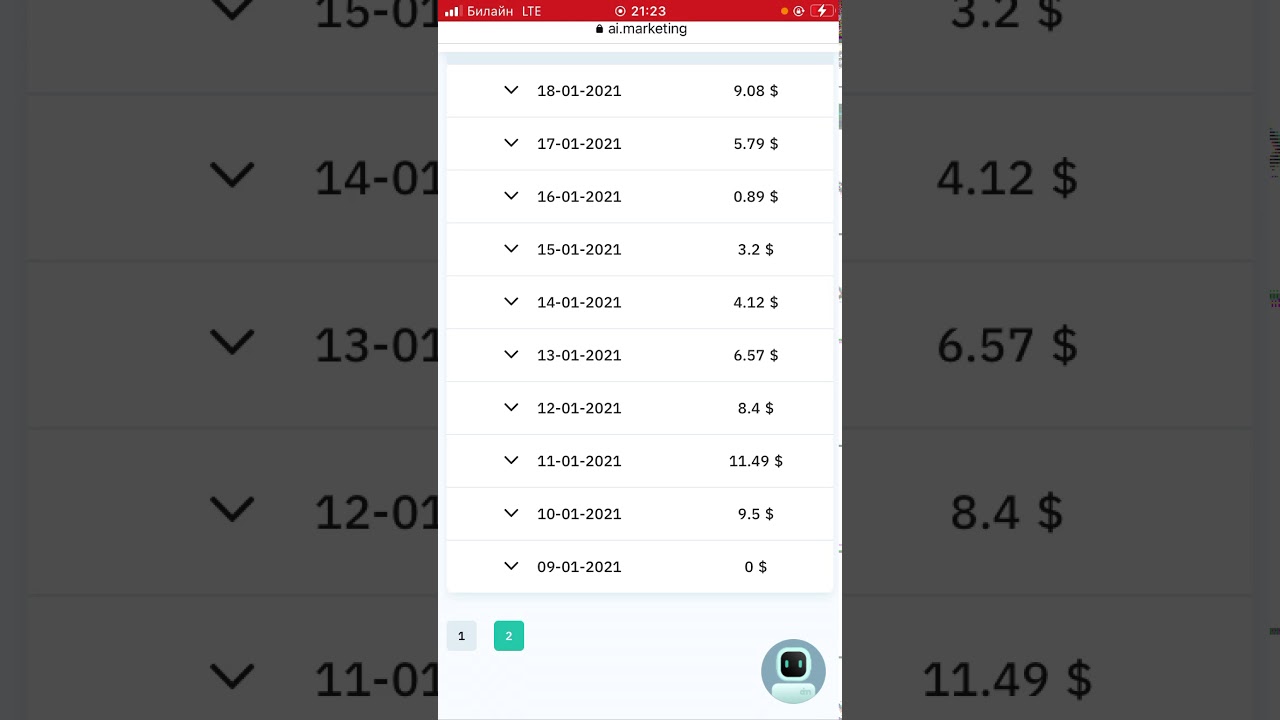Expand the 17-01-2021 entry

click(511, 143)
